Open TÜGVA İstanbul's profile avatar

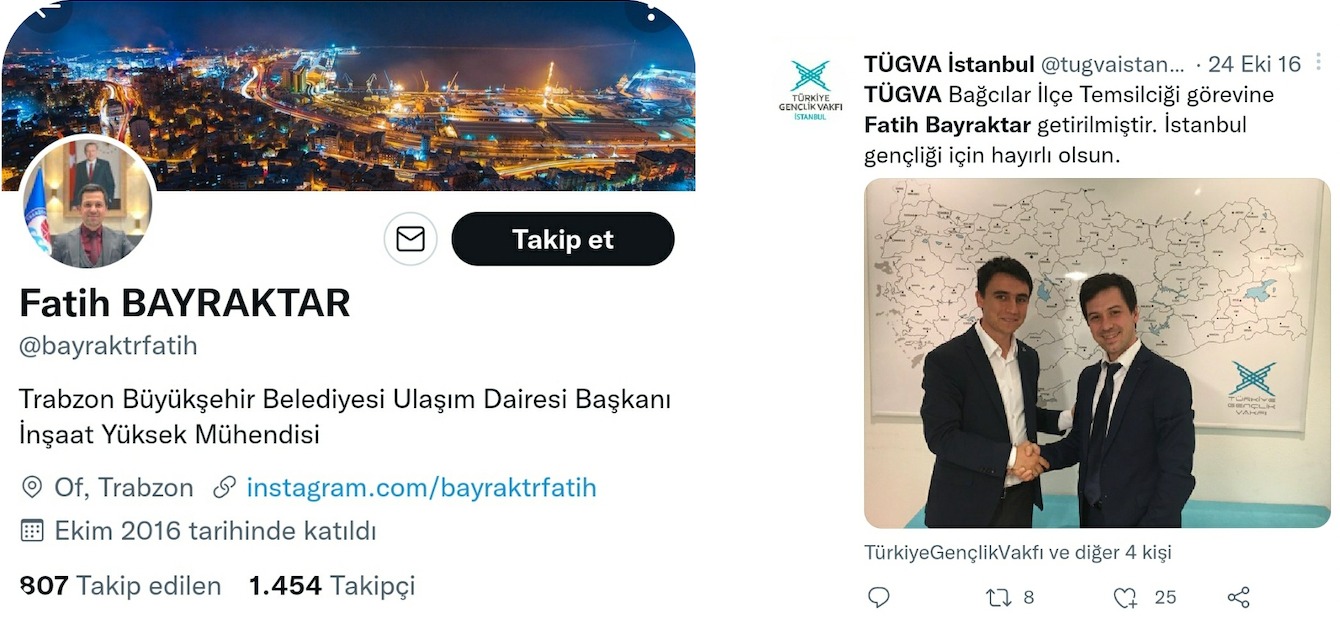(810, 90)
